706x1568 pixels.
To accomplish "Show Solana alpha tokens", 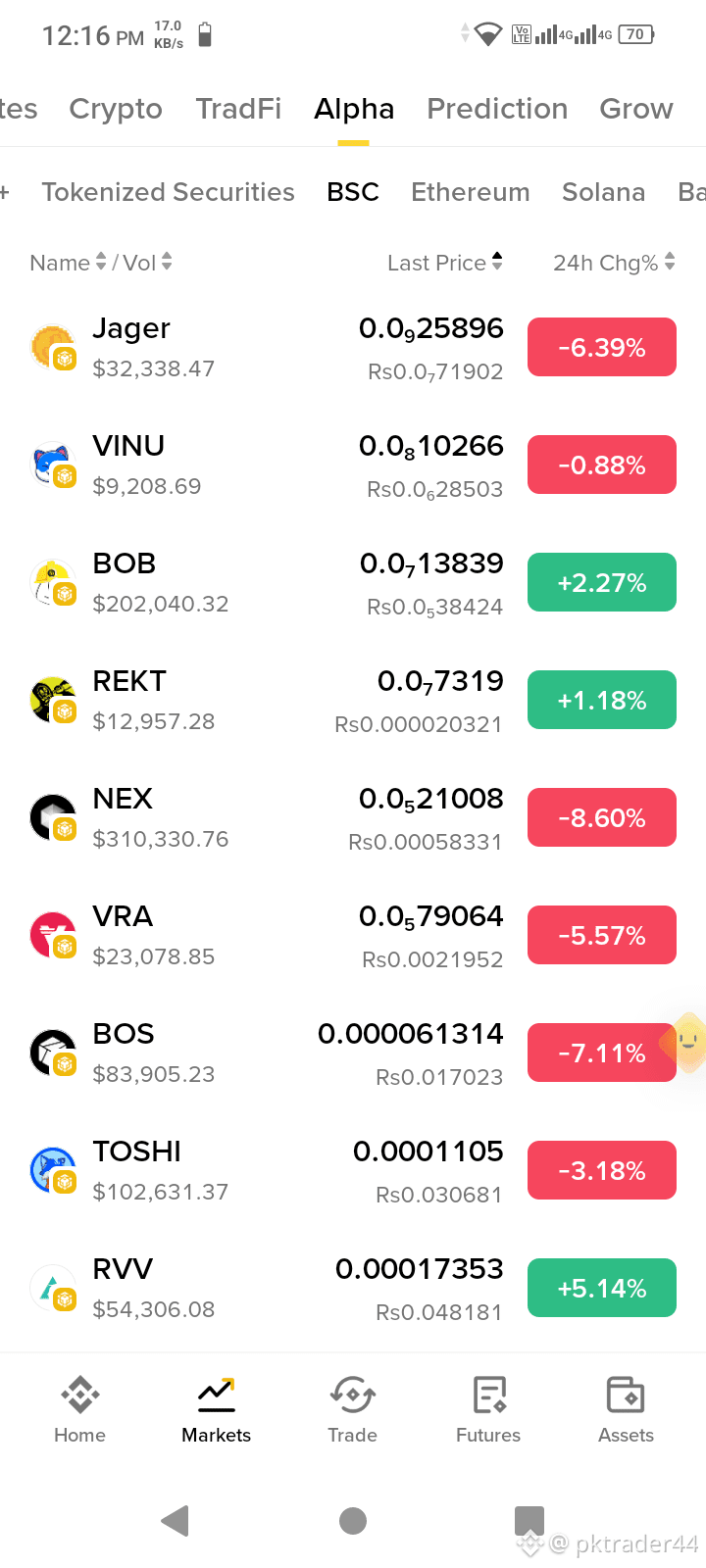I will click(x=603, y=192).
